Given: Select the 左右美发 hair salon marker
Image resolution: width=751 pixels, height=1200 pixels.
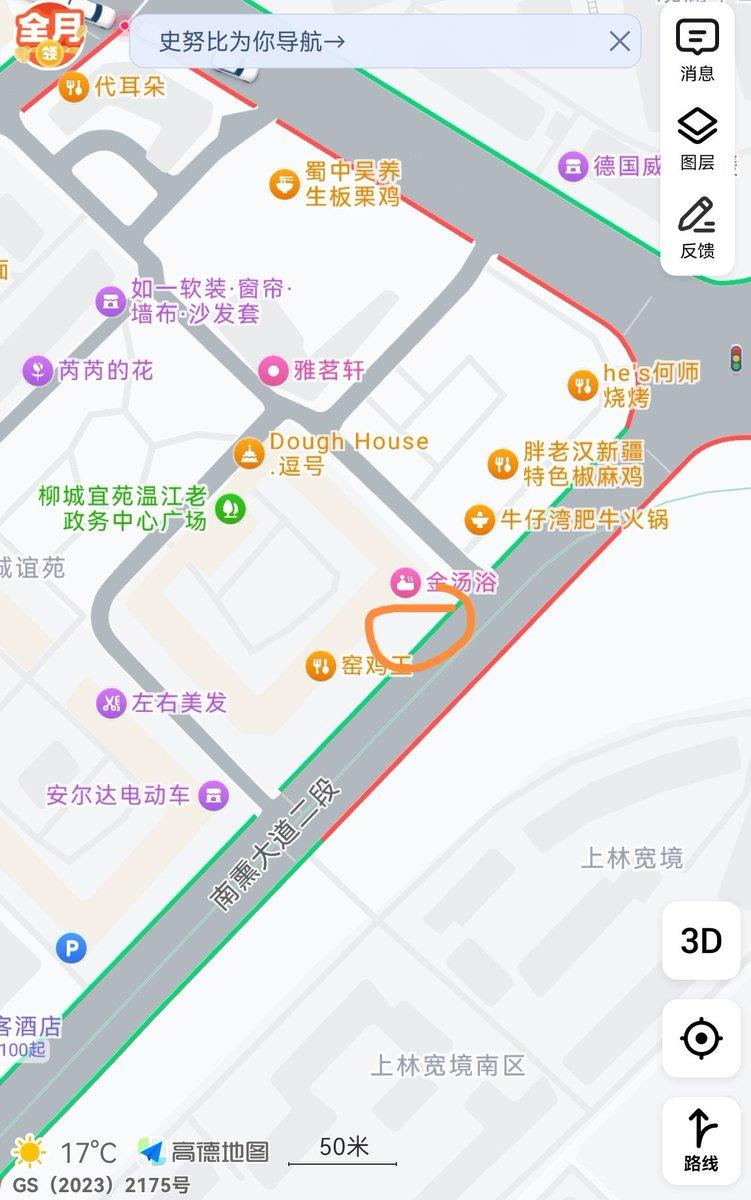Looking at the screenshot, I should tap(111, 703).
